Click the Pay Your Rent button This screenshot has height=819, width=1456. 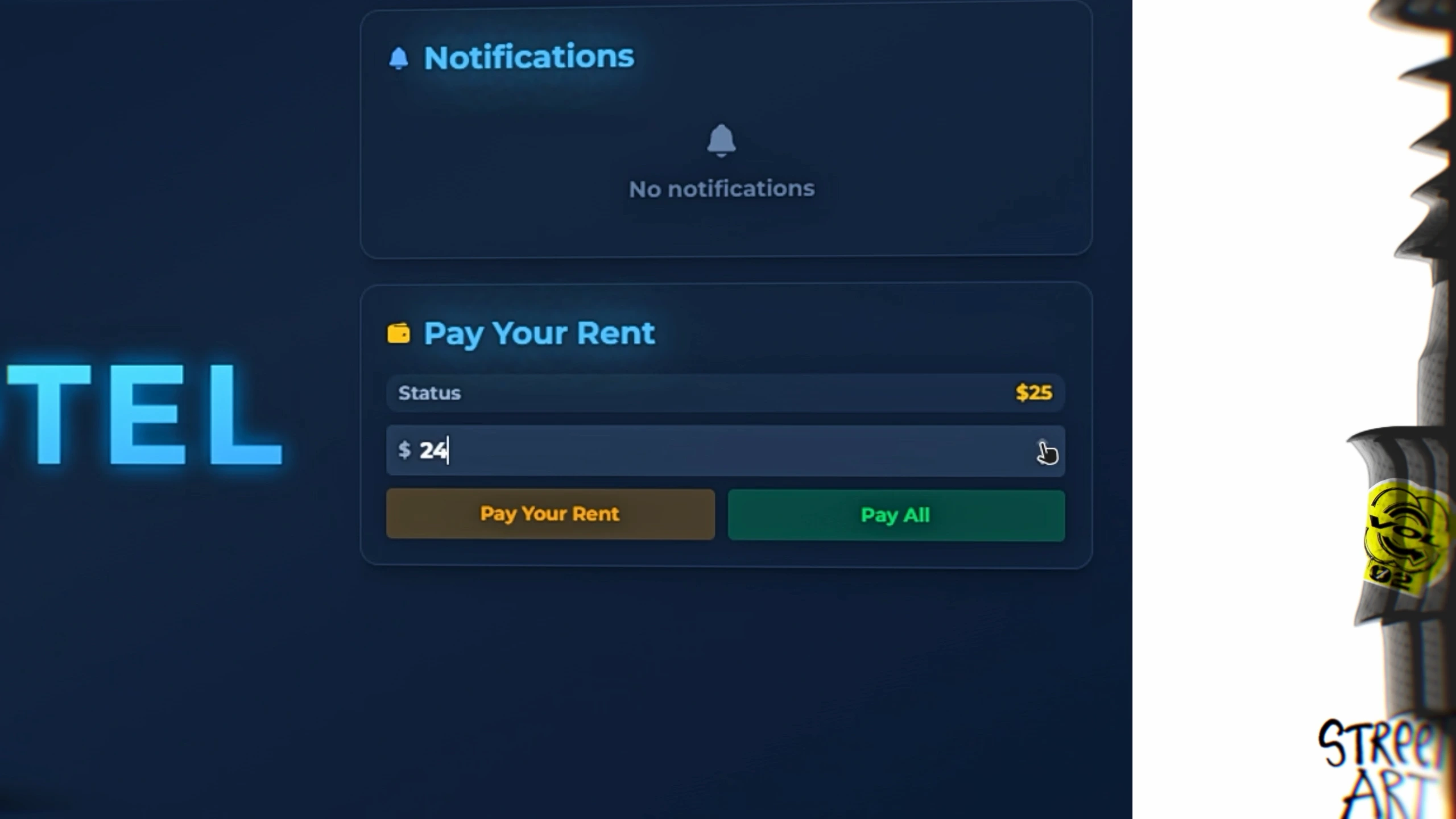click(550, 514)
